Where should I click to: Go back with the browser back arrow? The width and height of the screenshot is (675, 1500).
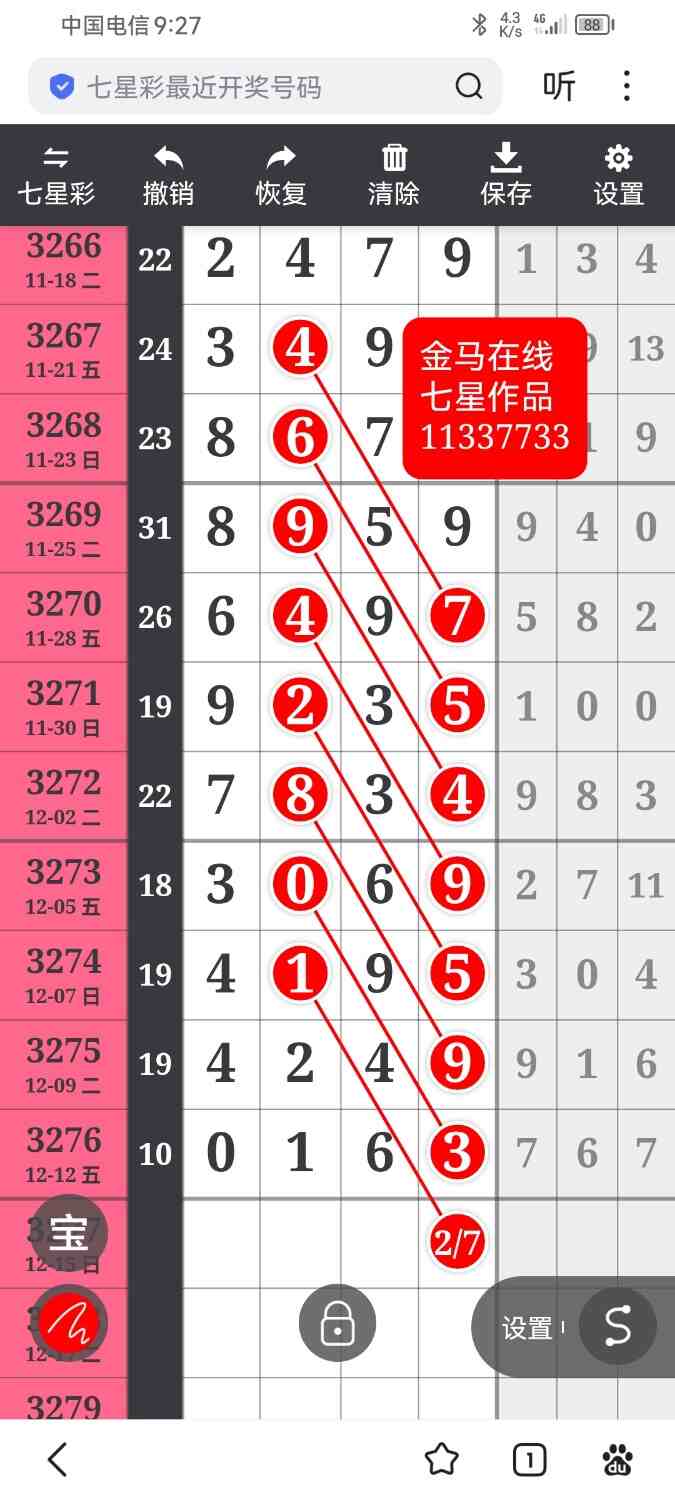58,1460
